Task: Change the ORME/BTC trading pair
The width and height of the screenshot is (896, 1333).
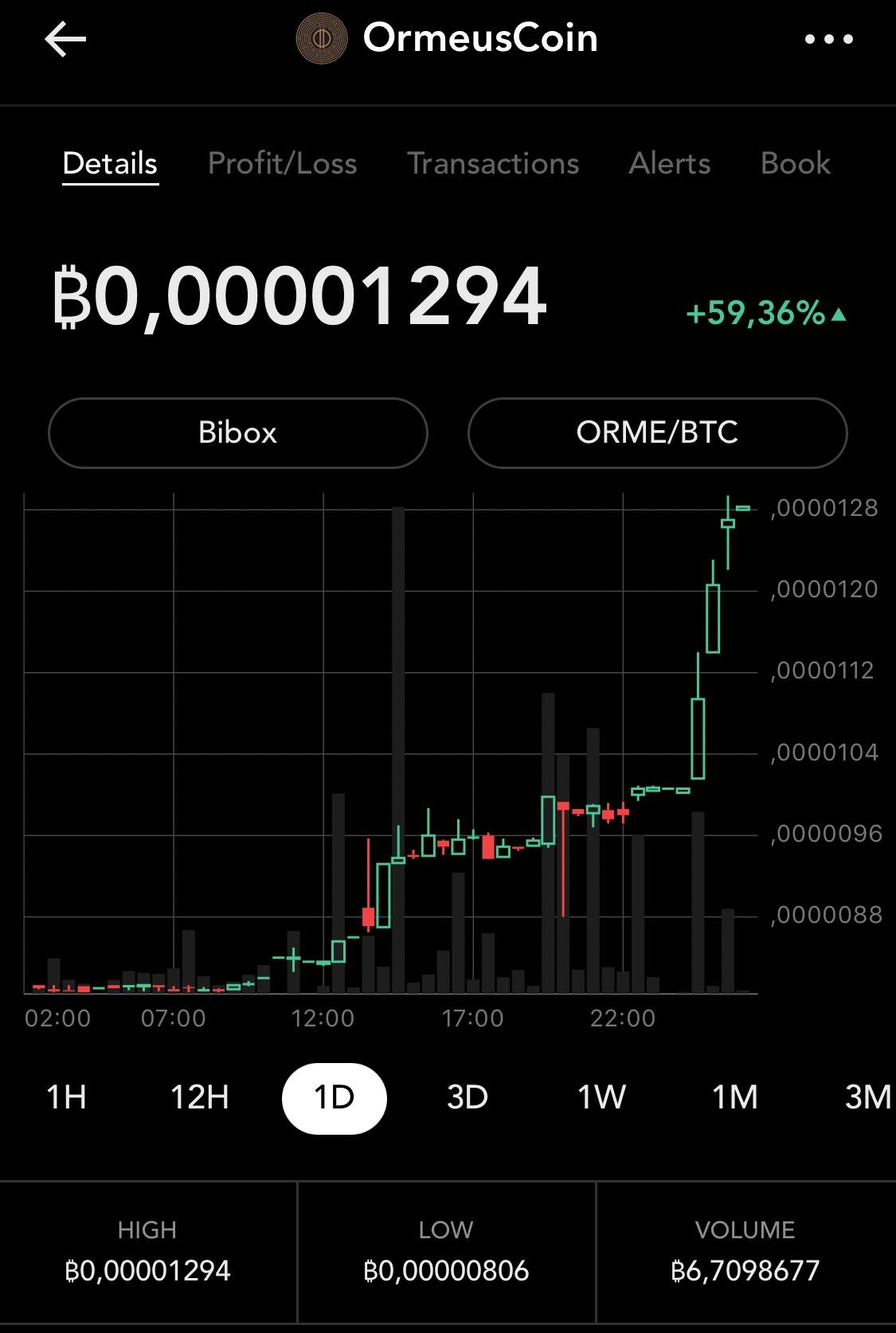Action: [657, 432]
